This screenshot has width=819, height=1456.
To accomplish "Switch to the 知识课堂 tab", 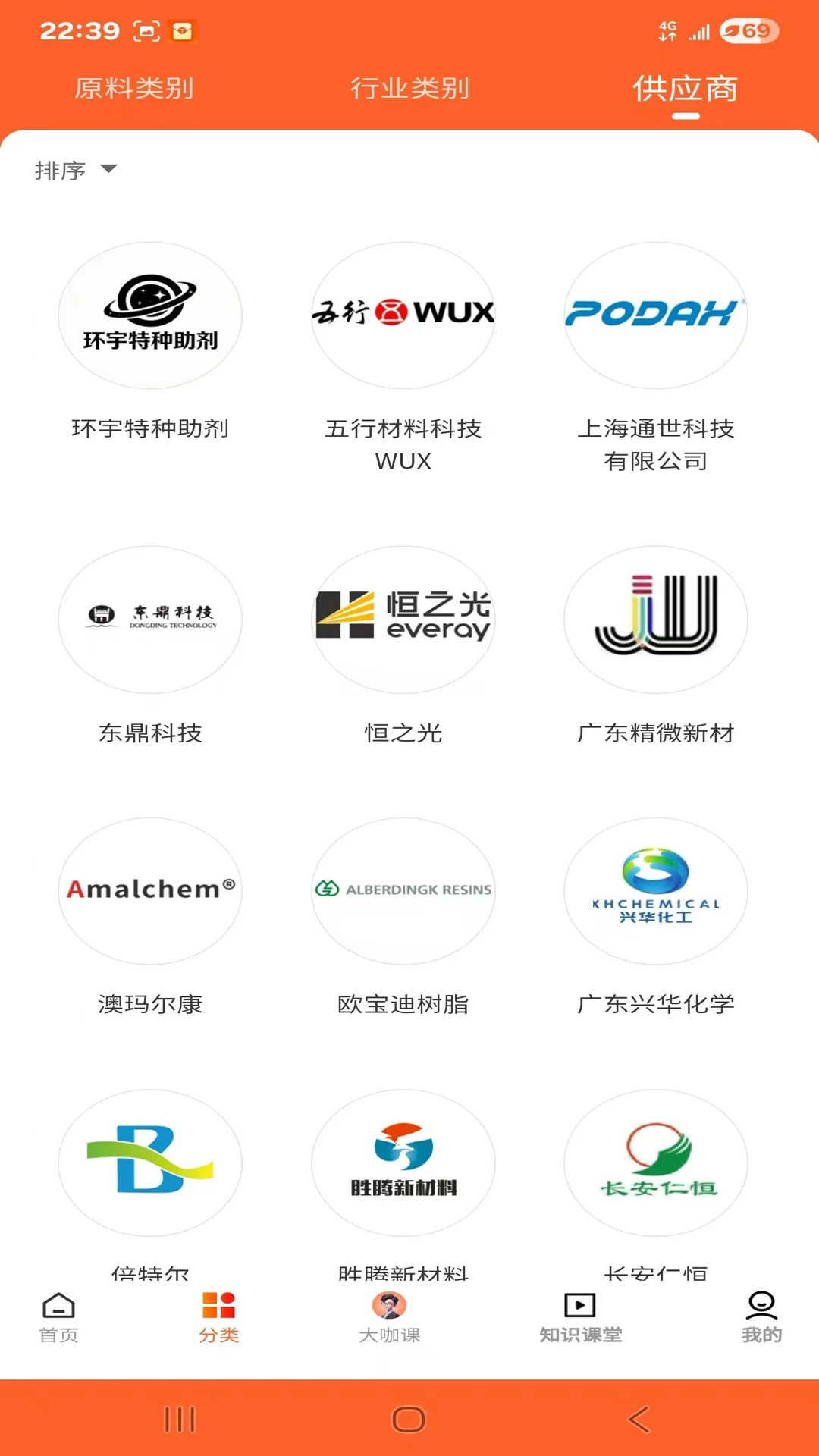I will [x=580, y=1318].
